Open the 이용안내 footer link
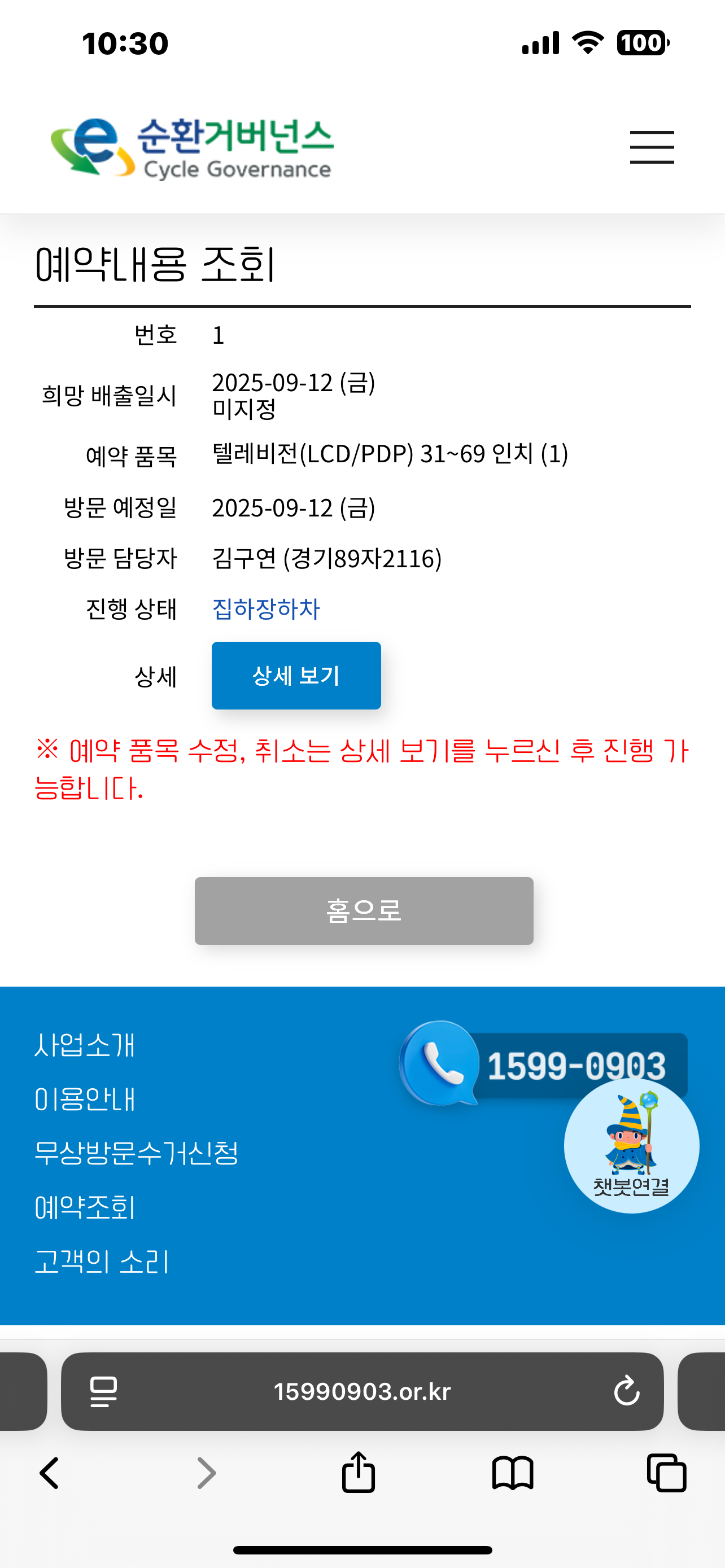 click(85, 1099)
